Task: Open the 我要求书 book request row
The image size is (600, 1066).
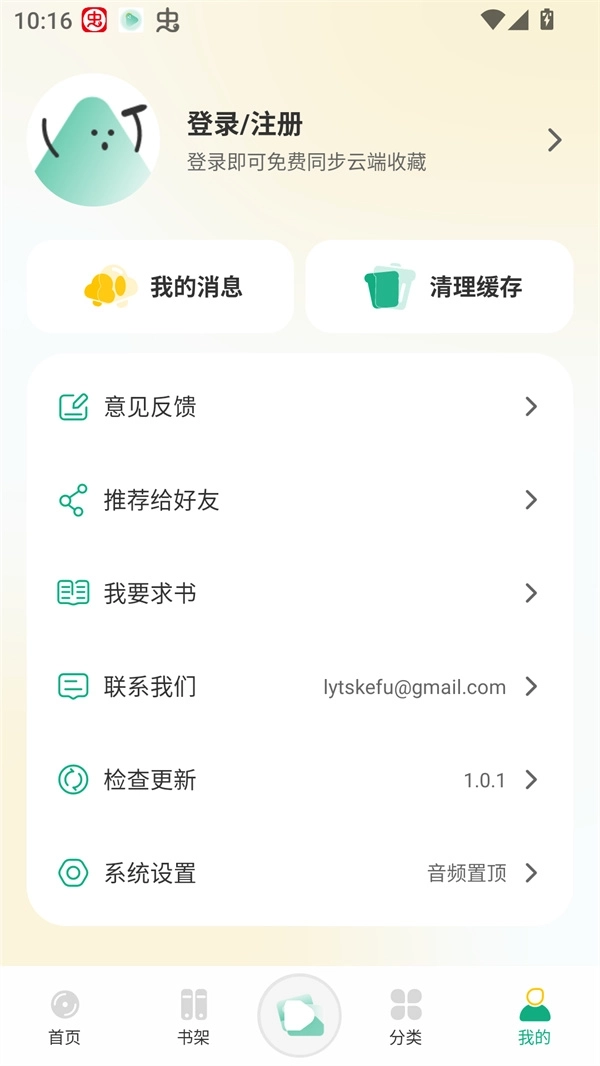Action: [x=299, y=593]
